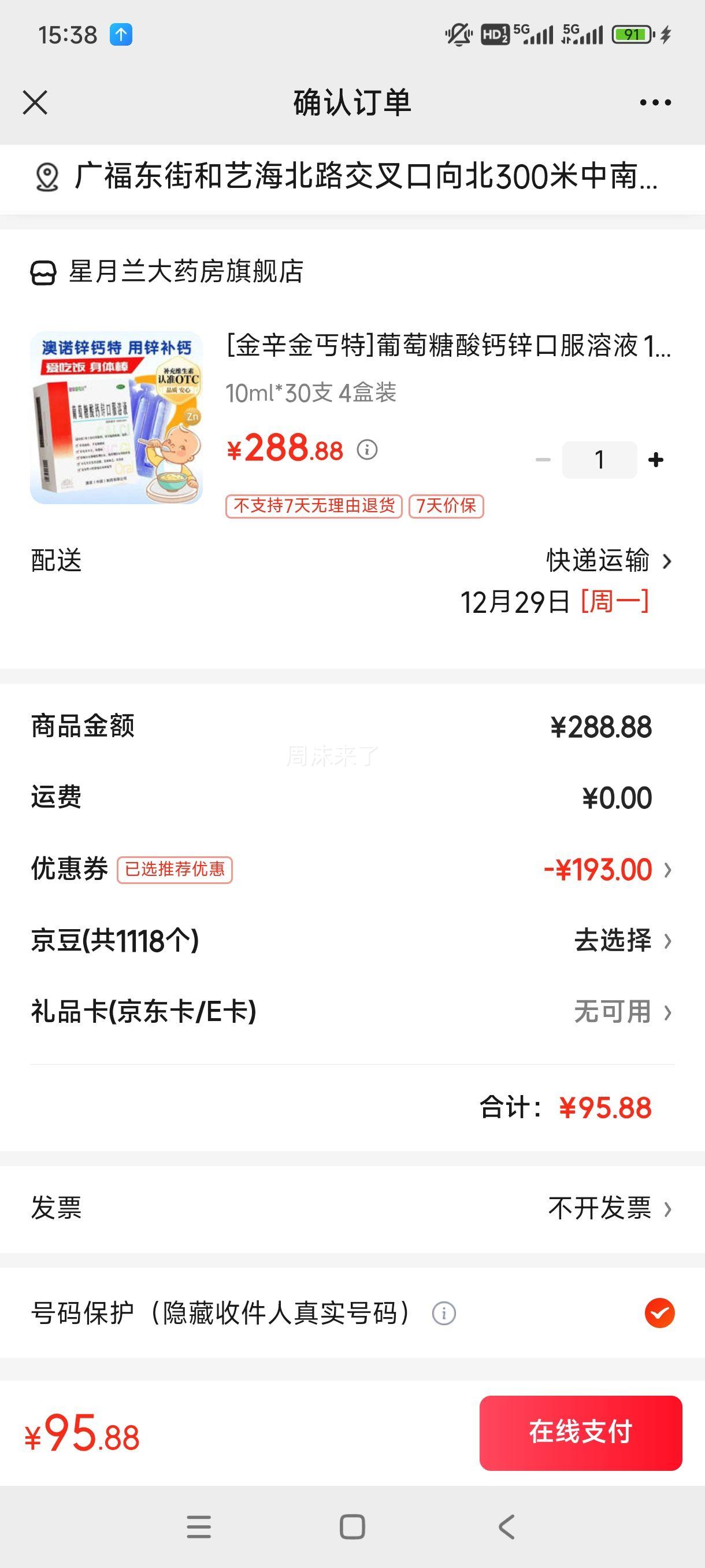705x1568 pixels.
Task: Increase quantity with the plus stepper
Action: (x=656, y=460)
